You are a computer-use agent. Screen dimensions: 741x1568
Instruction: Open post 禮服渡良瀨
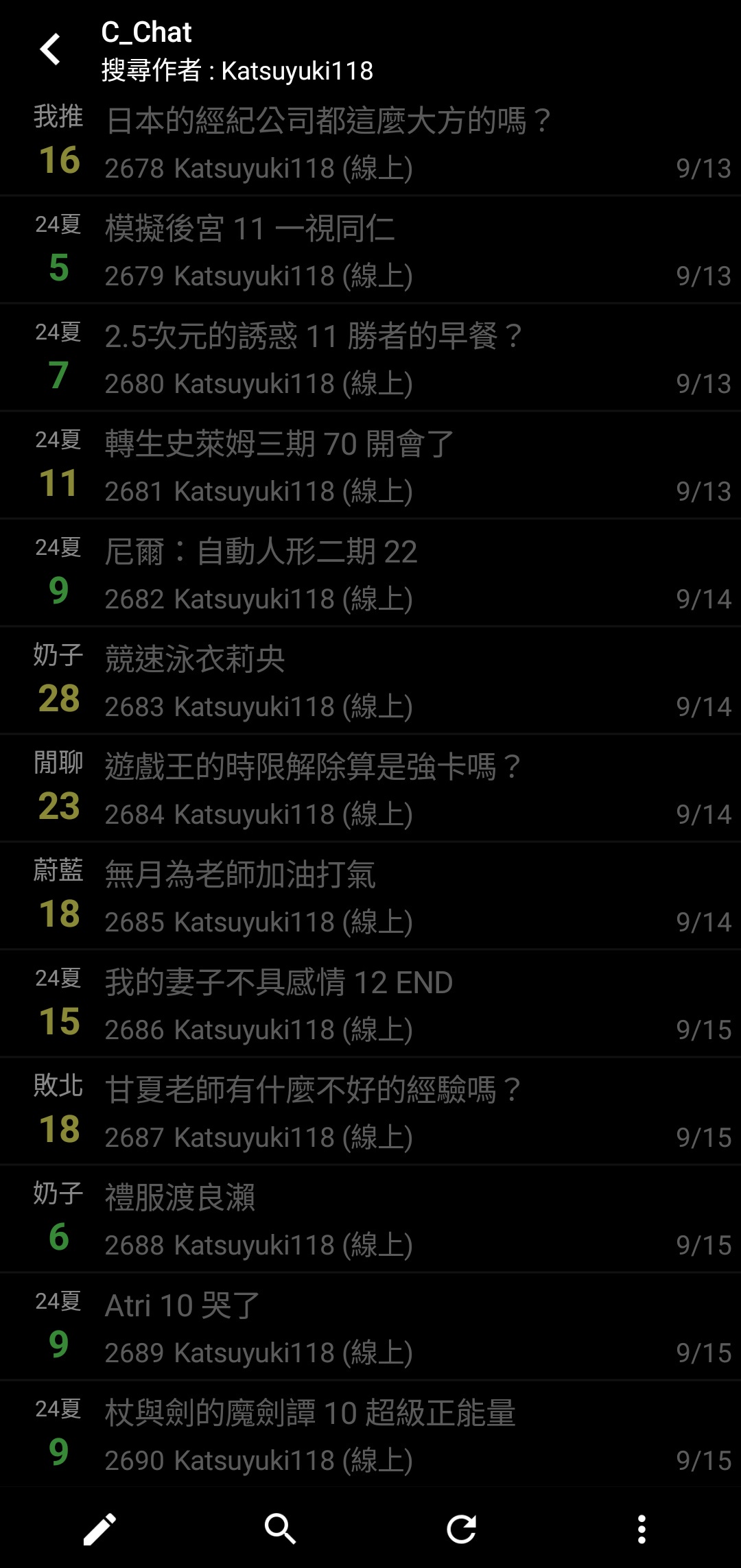(370, 1219)
